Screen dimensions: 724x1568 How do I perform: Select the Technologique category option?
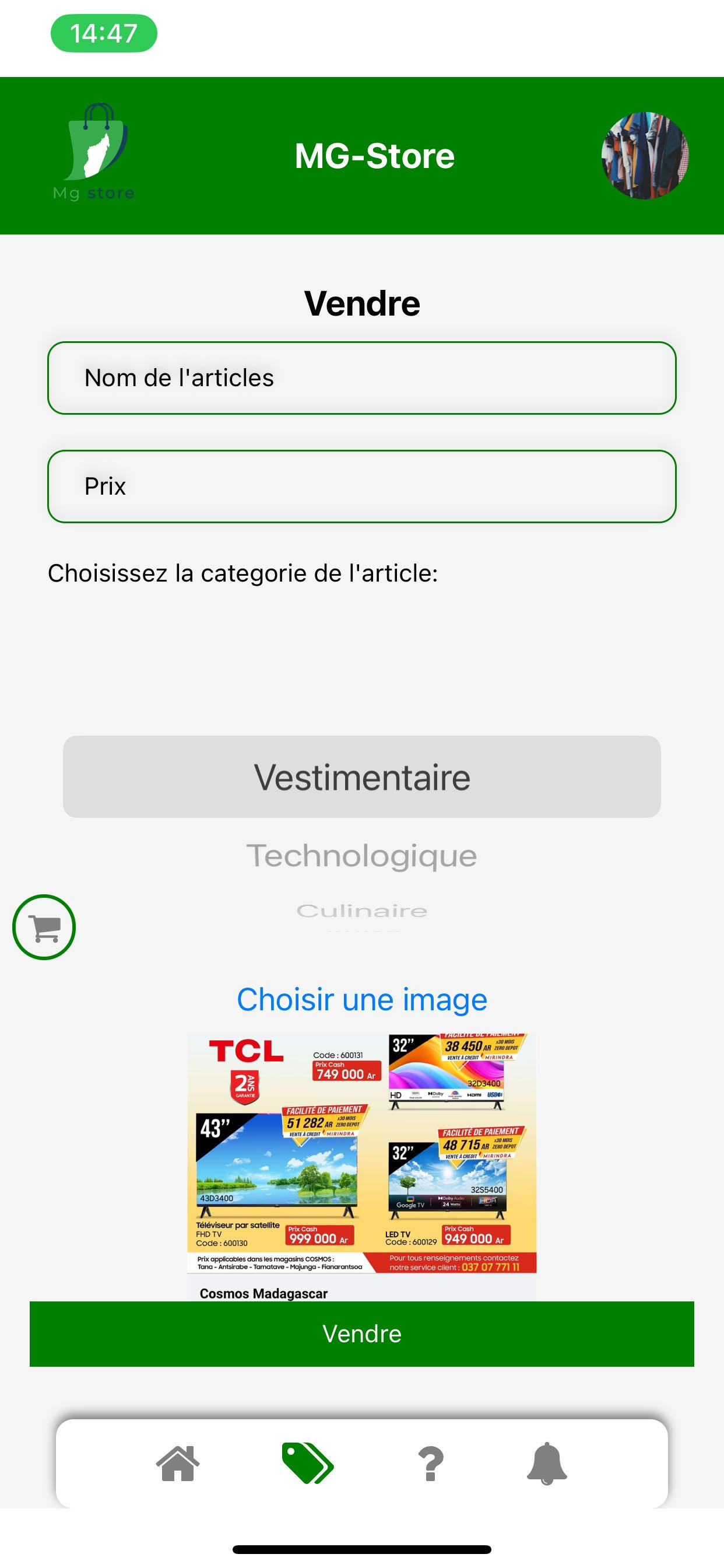362,856
